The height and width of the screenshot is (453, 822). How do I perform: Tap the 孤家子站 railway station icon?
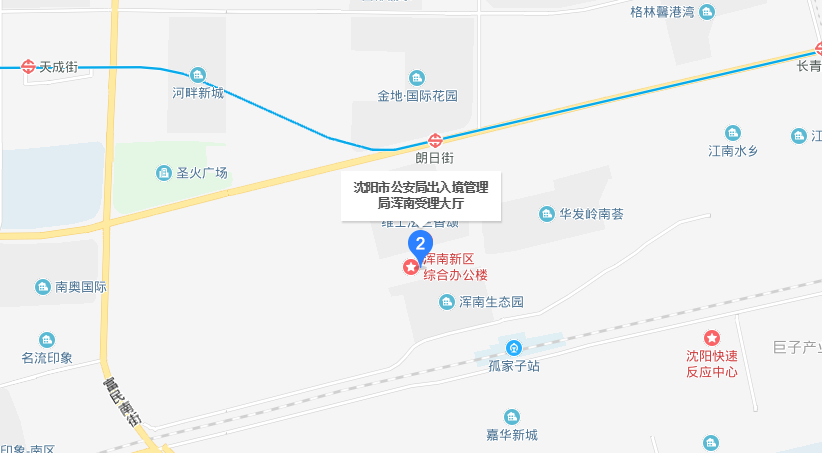(x=513, y=348)
